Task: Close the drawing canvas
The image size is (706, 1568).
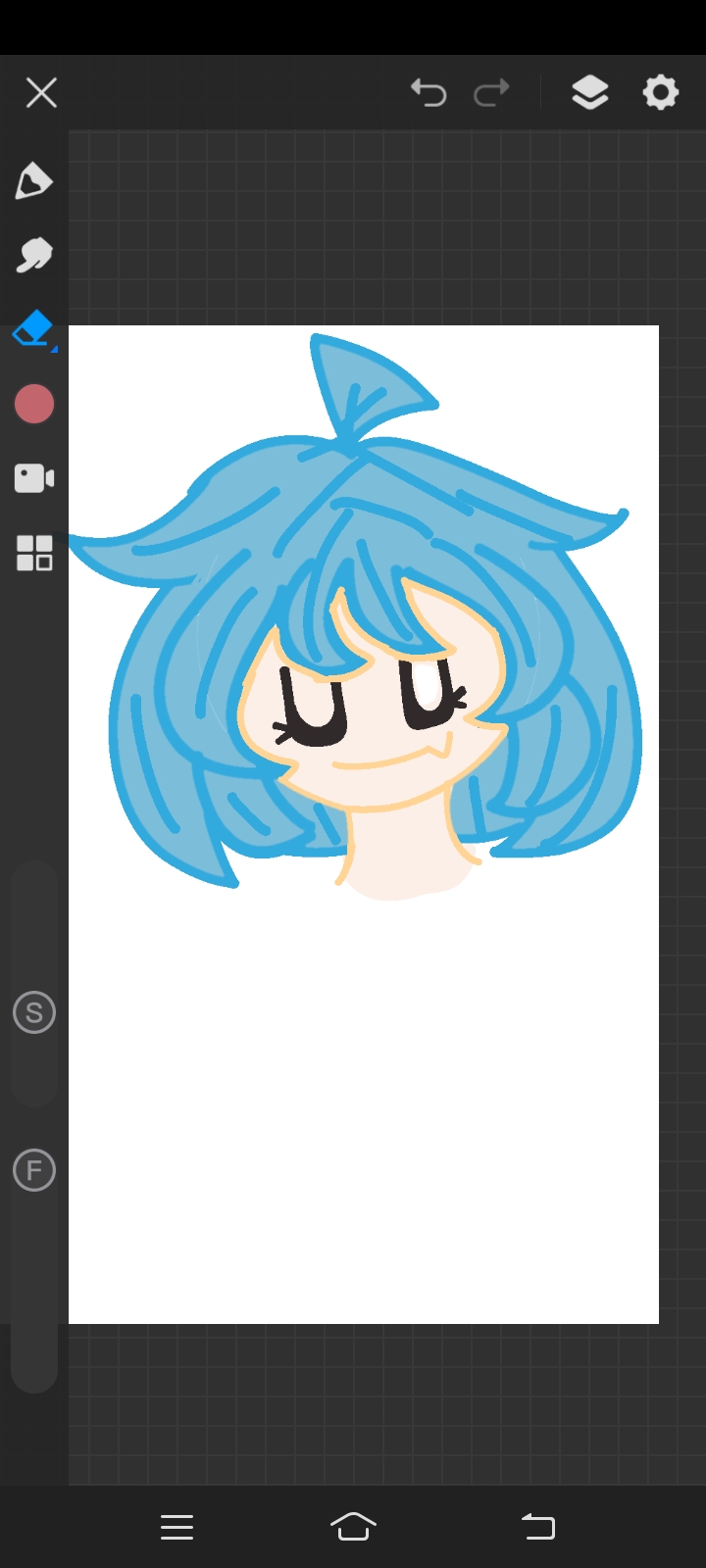Action: (x=41, y=93)
